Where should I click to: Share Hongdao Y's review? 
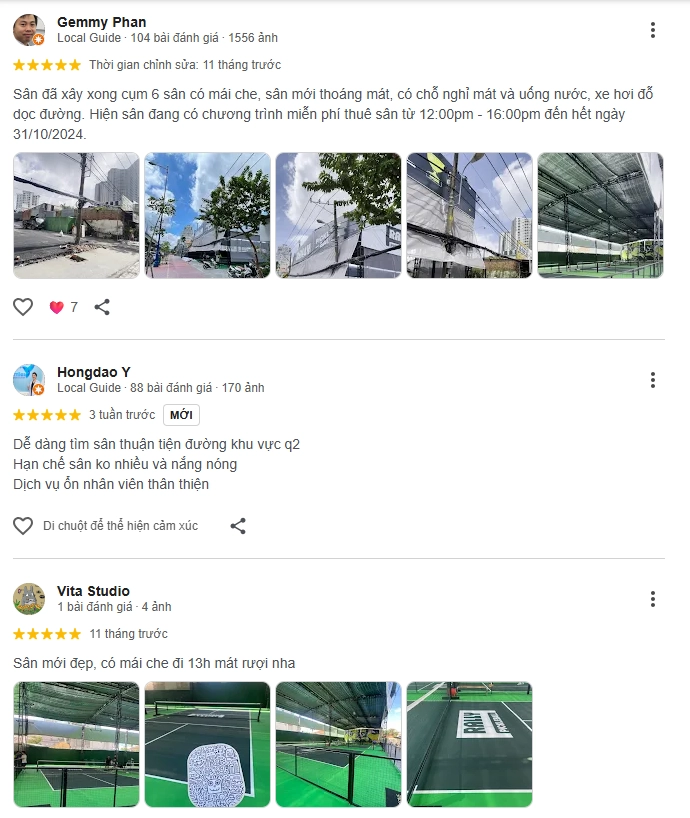pyautogui.click(x=238, y=526)
